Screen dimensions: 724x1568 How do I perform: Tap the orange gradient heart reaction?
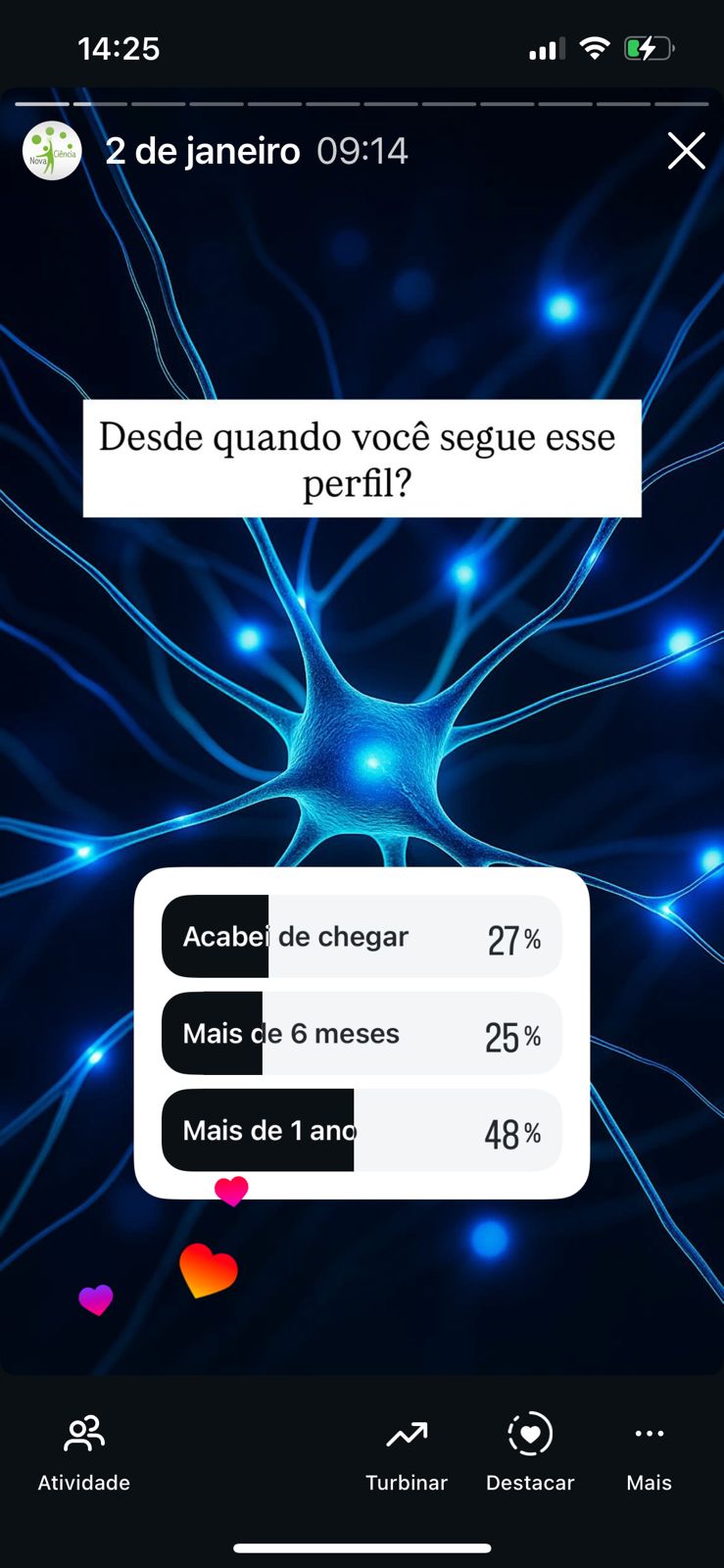(208, 1270)
